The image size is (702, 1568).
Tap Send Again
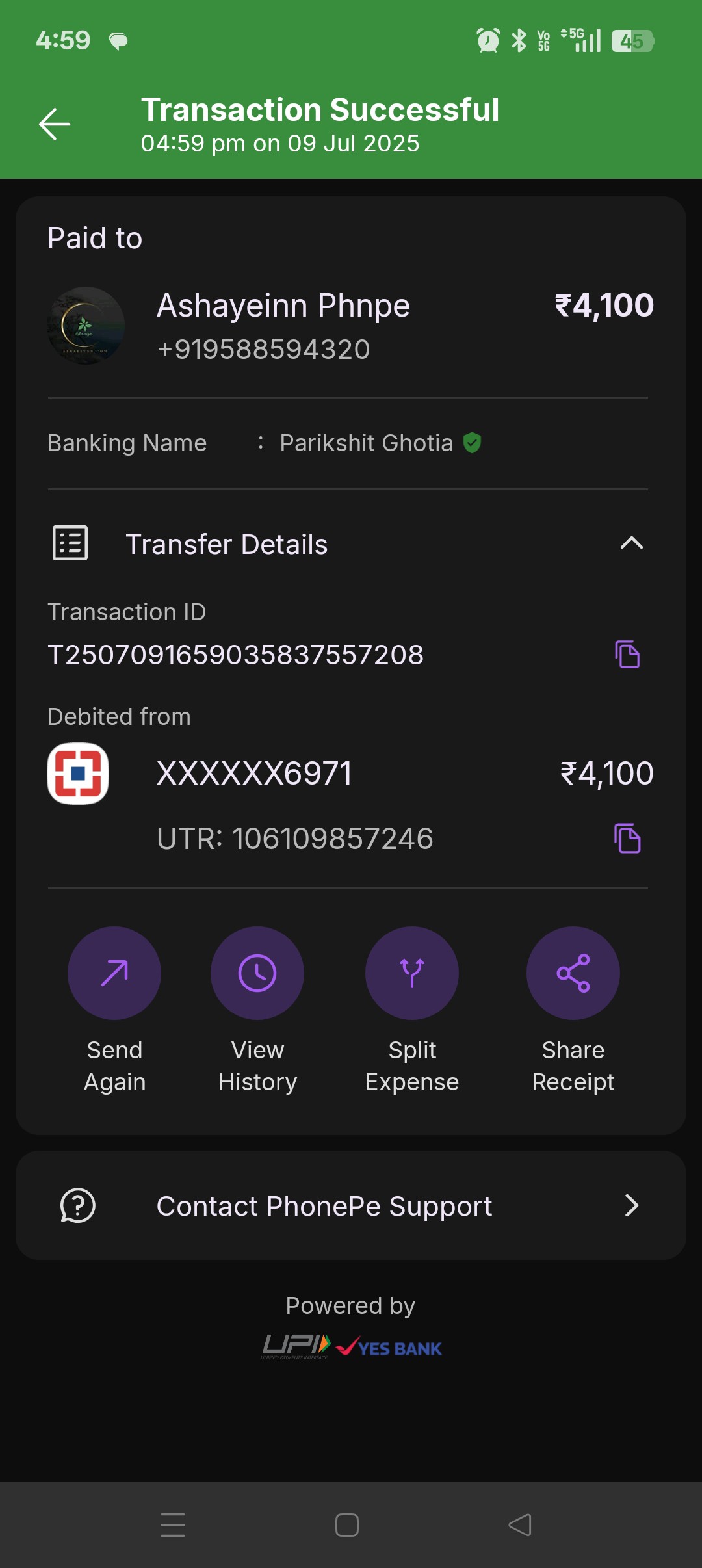[114, 1010]
